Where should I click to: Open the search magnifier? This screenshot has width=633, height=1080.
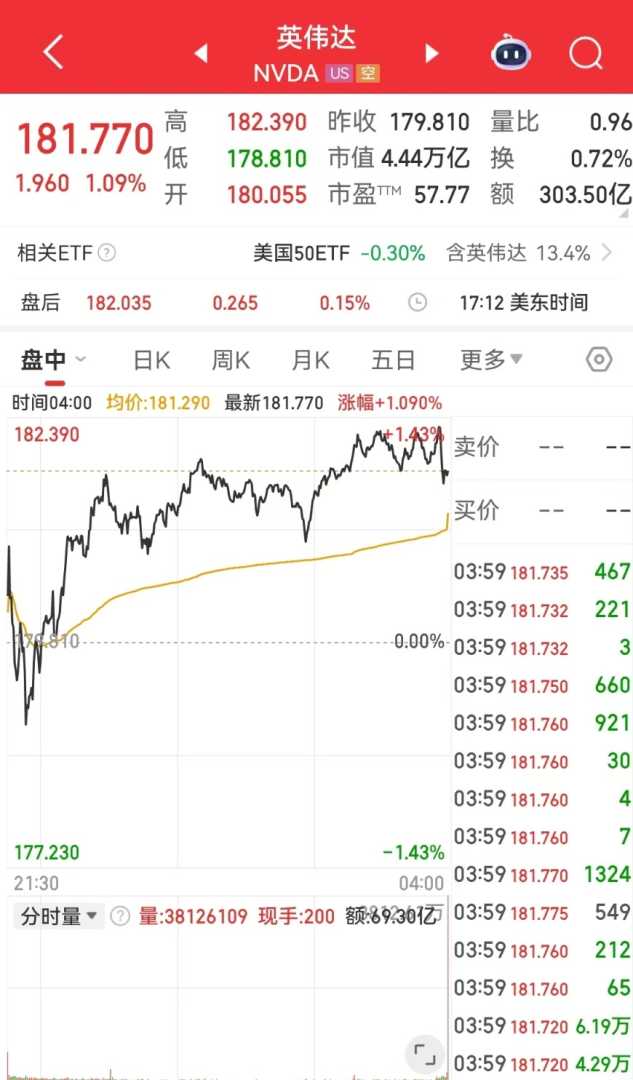(x=585, y=52)
